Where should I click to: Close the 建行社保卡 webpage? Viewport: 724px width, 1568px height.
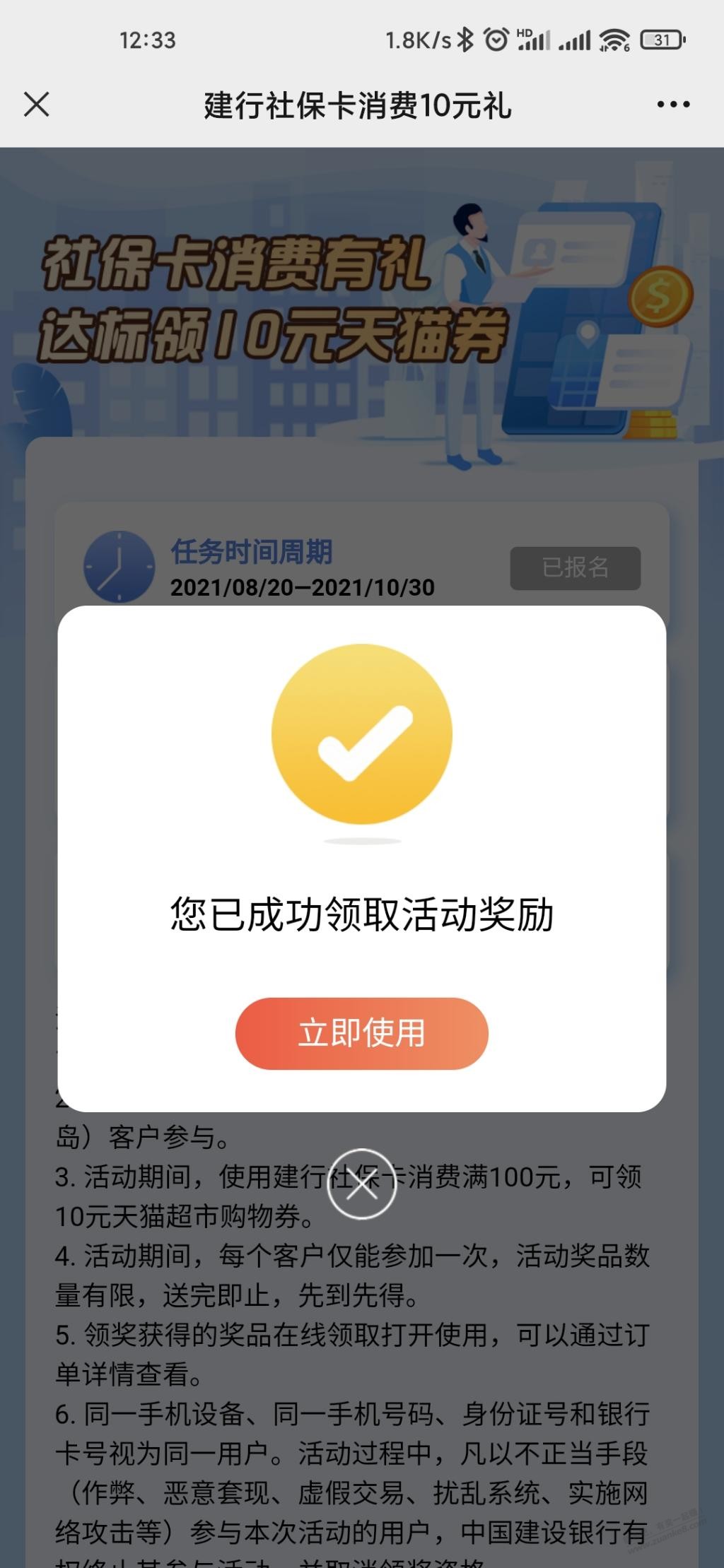(x=37, y=105)
